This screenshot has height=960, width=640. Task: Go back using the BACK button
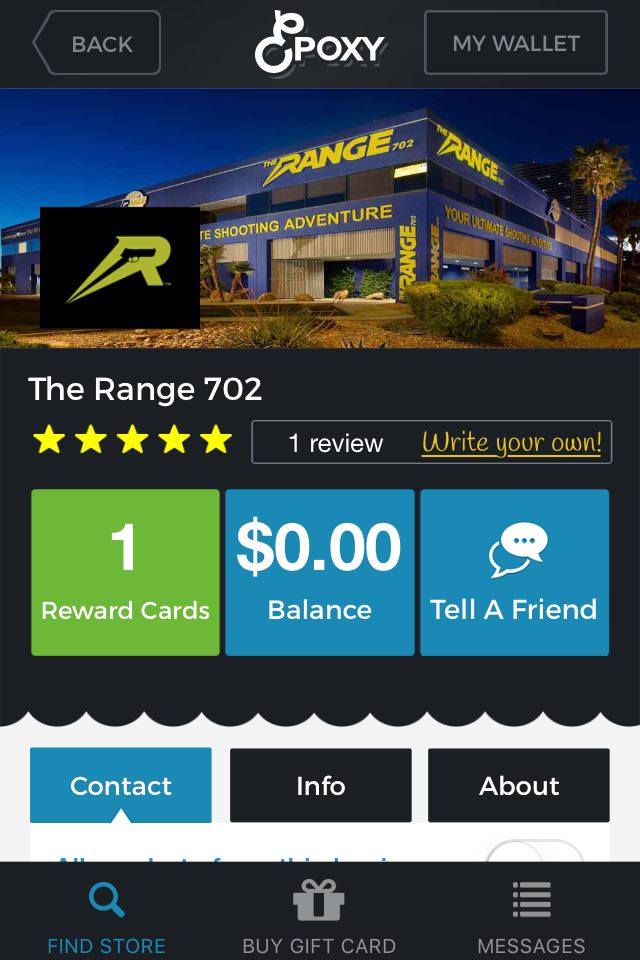[98, 43]
